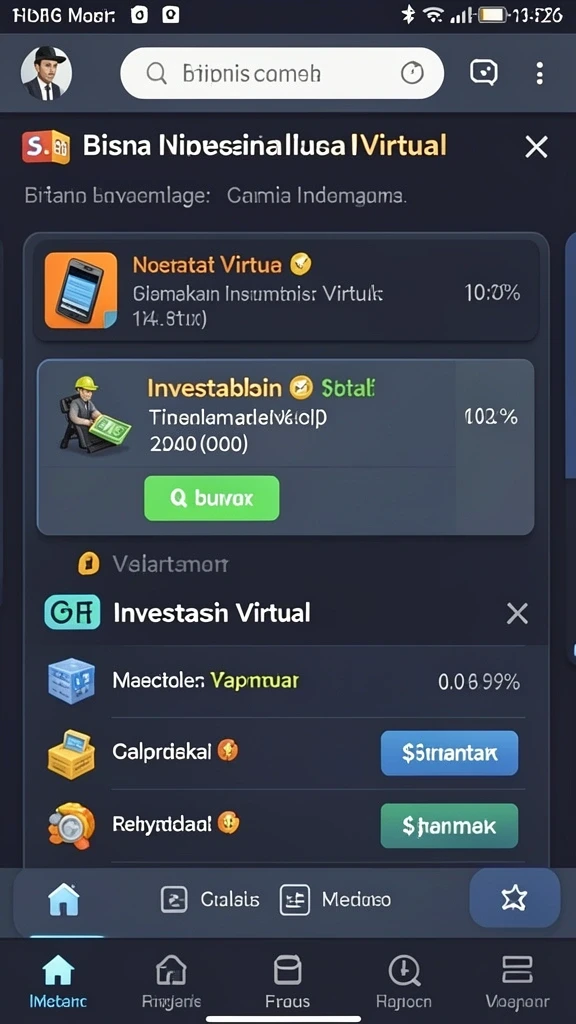Tap the green button beside Rehyrddaal
576x1024 pixels.
(x=449, y=825)
